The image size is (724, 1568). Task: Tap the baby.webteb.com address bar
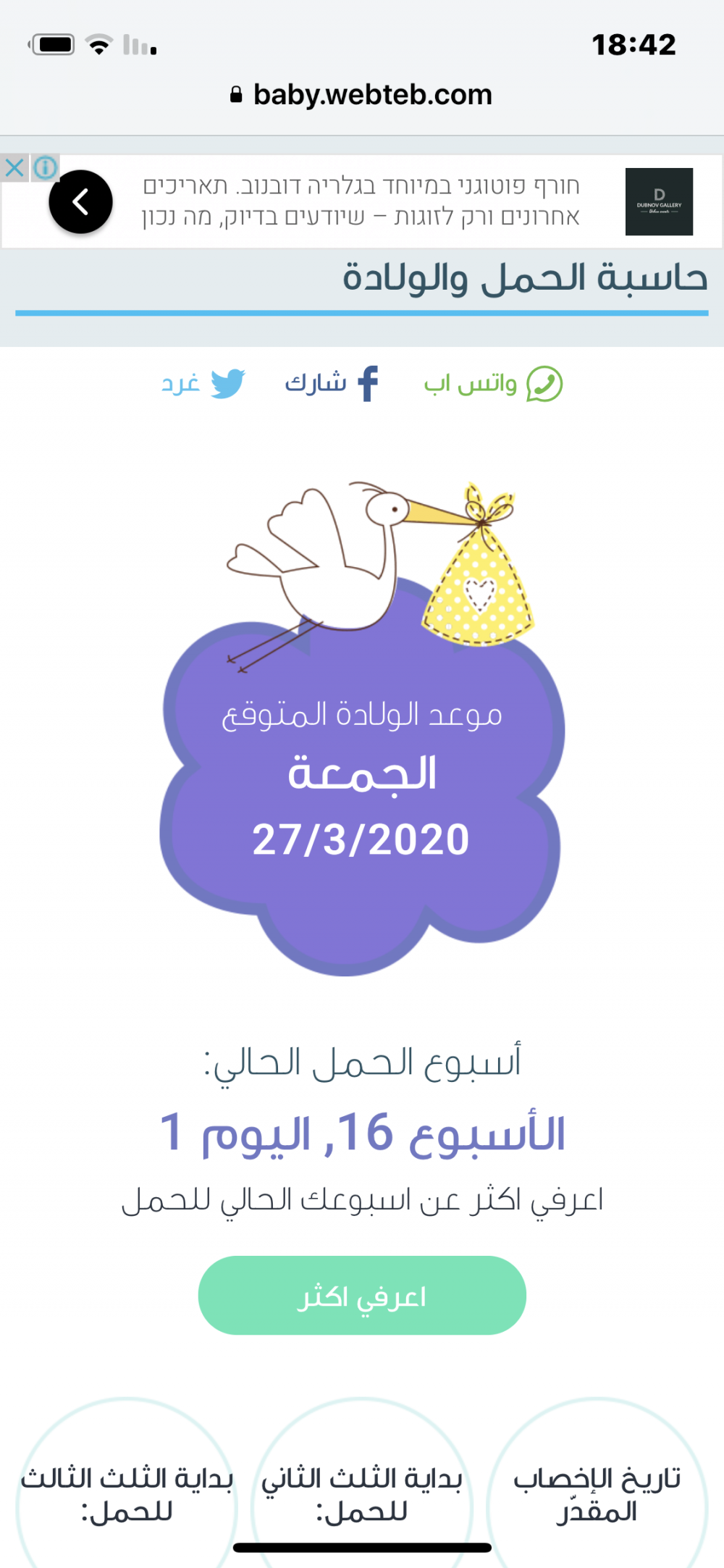click(362, 95)
